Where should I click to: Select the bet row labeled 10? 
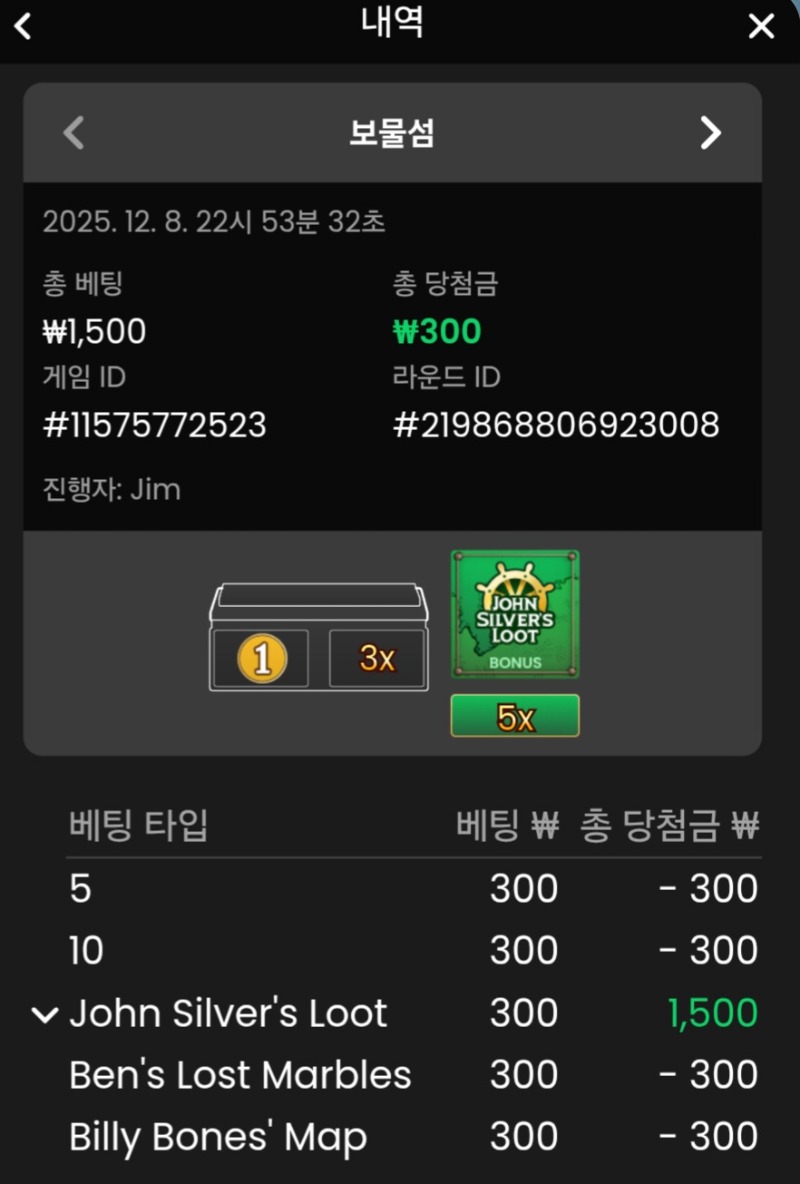pyautogui.click(x=86, y=950)
